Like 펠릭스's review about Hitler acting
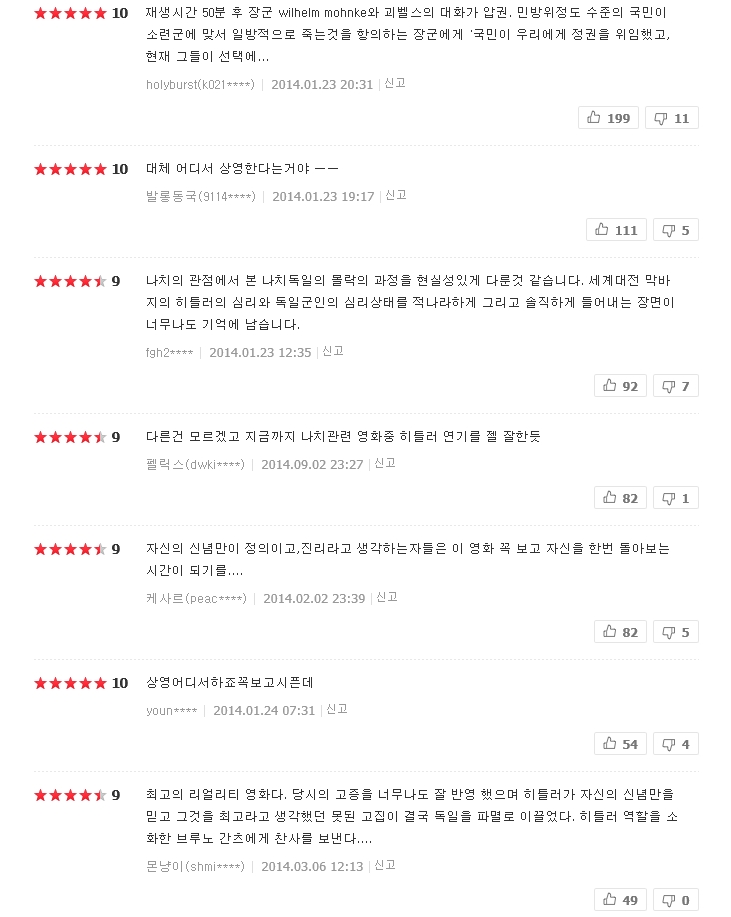 [x=620, y=498]
